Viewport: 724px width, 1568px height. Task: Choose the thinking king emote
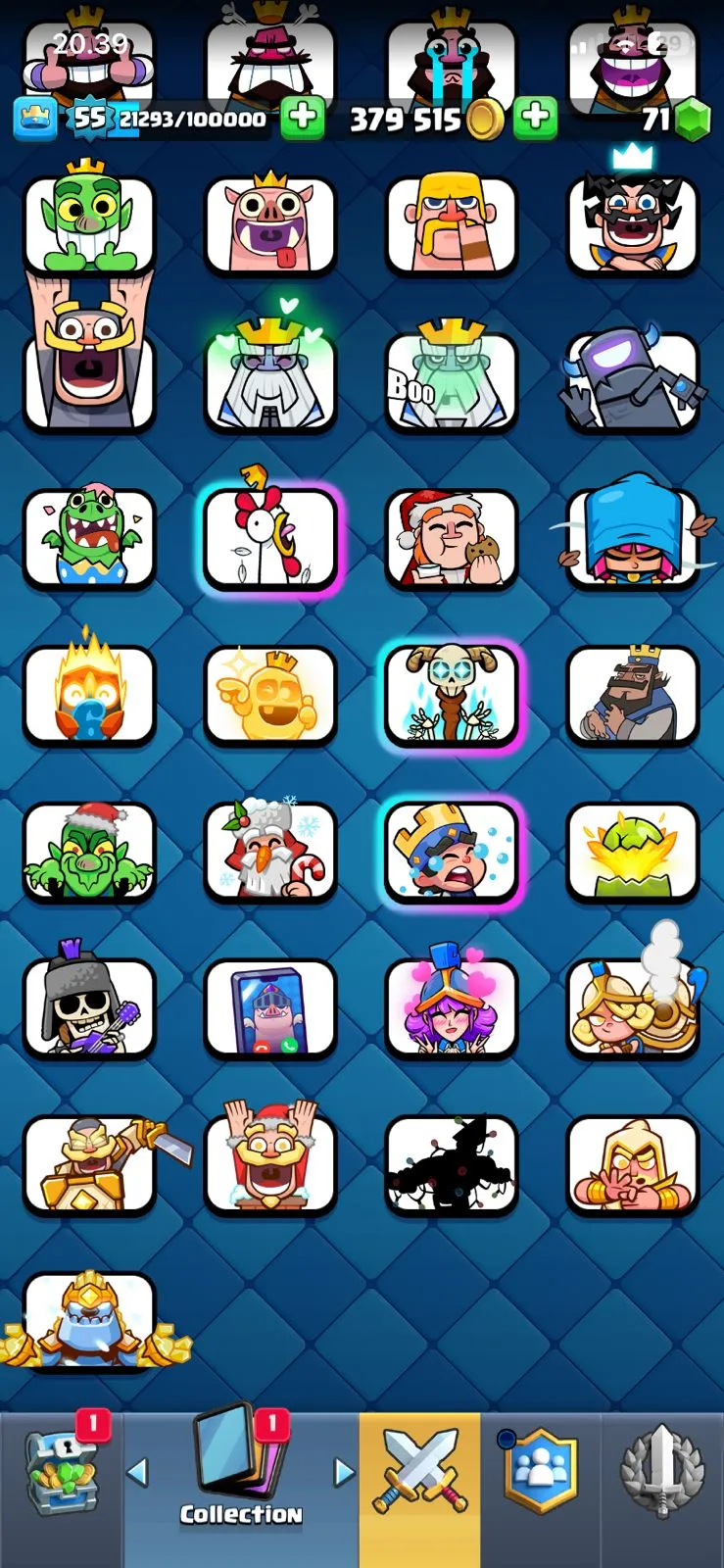[x=632, y=695]
